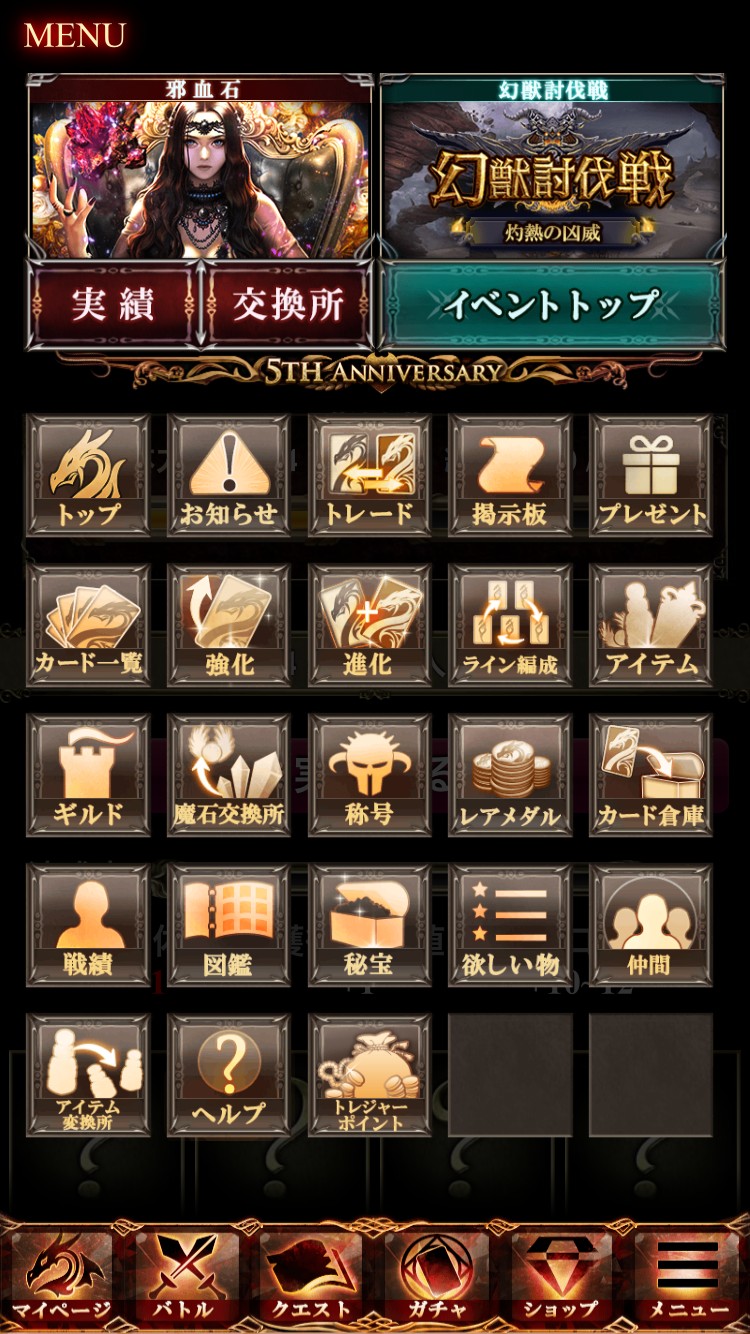This screenshot has width=750, height=1334.
Task: Open 進化 card evolution
Action: pos(369,626)
